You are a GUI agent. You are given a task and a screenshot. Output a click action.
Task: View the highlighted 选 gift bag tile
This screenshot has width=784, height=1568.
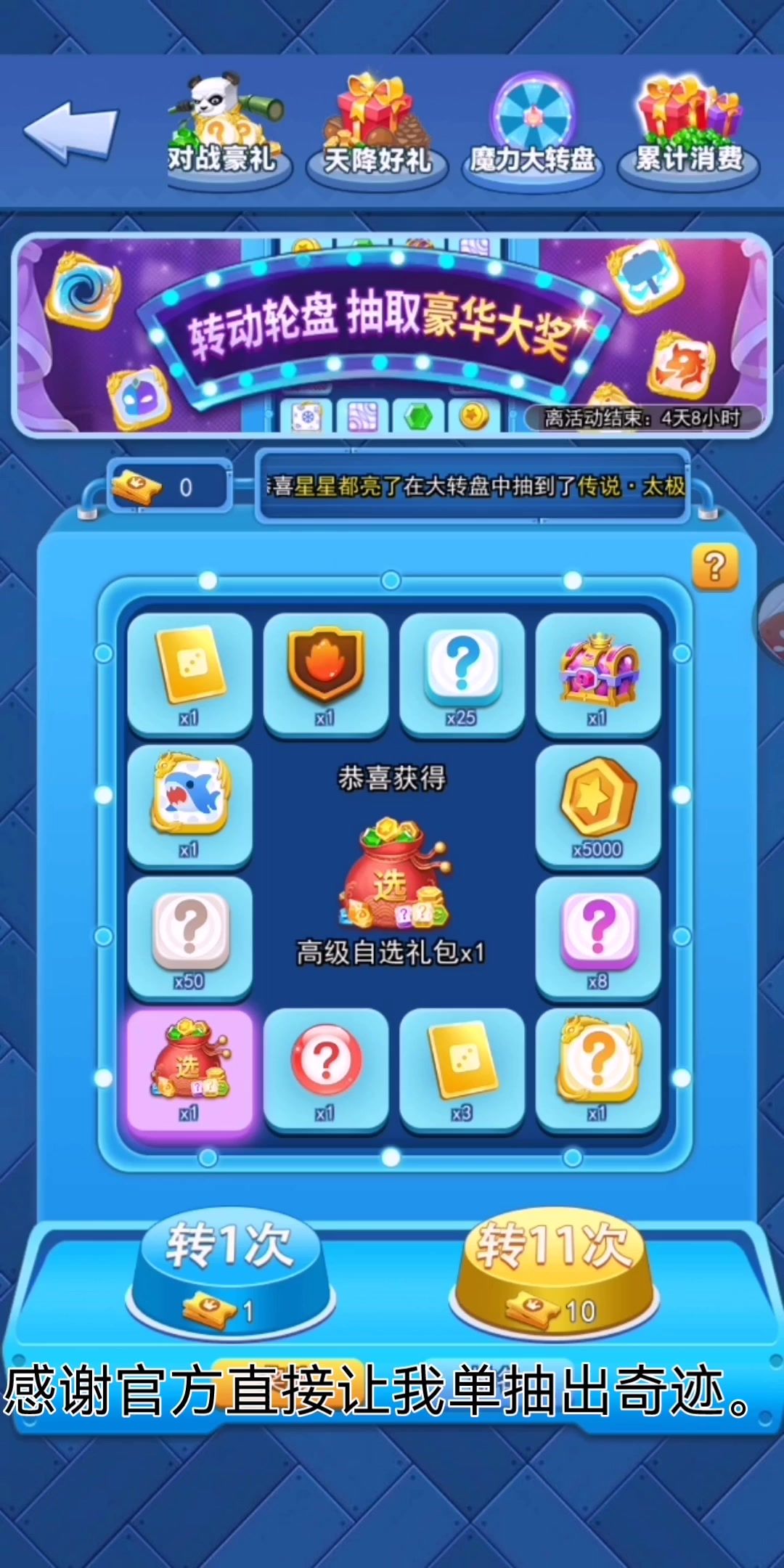point(189,1069)
